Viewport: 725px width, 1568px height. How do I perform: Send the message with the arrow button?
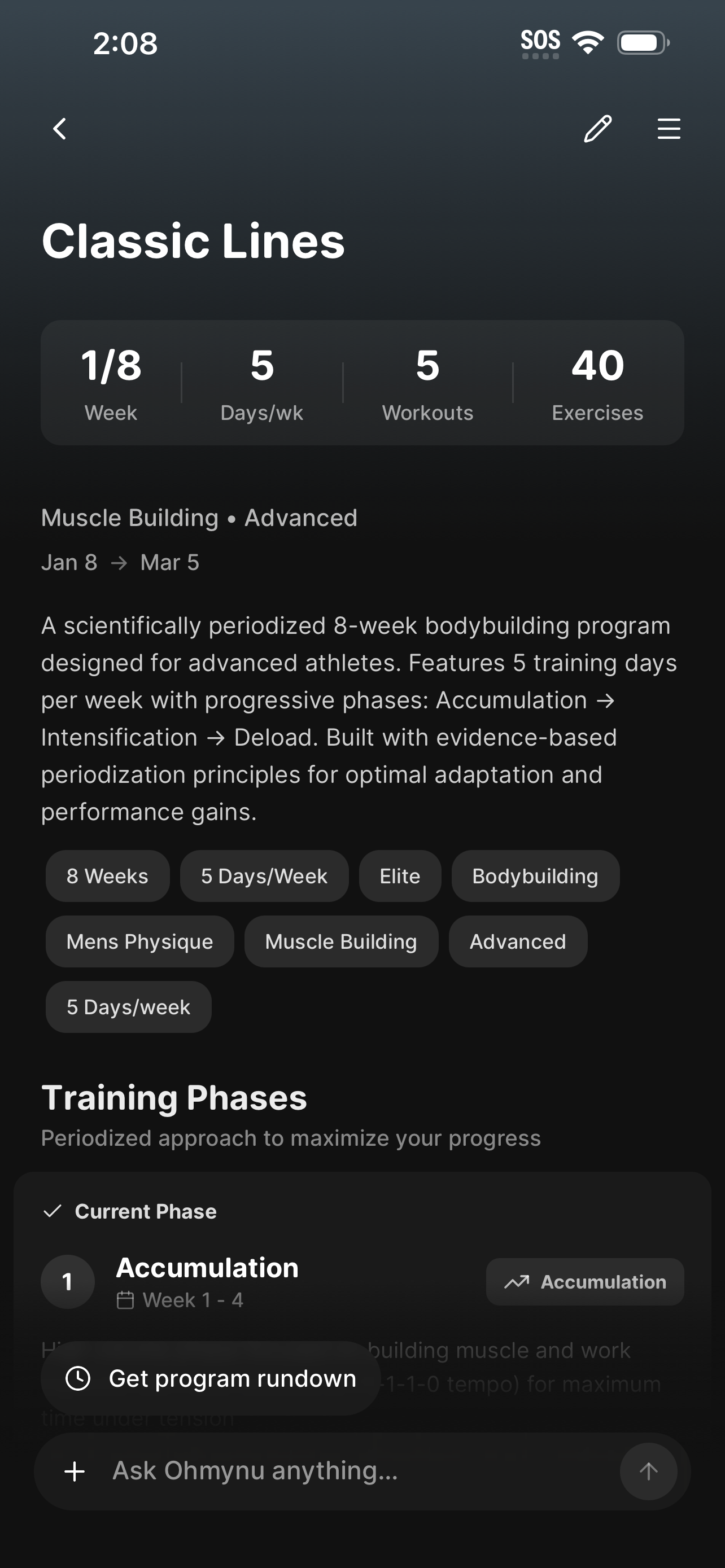pos(648,1471)
